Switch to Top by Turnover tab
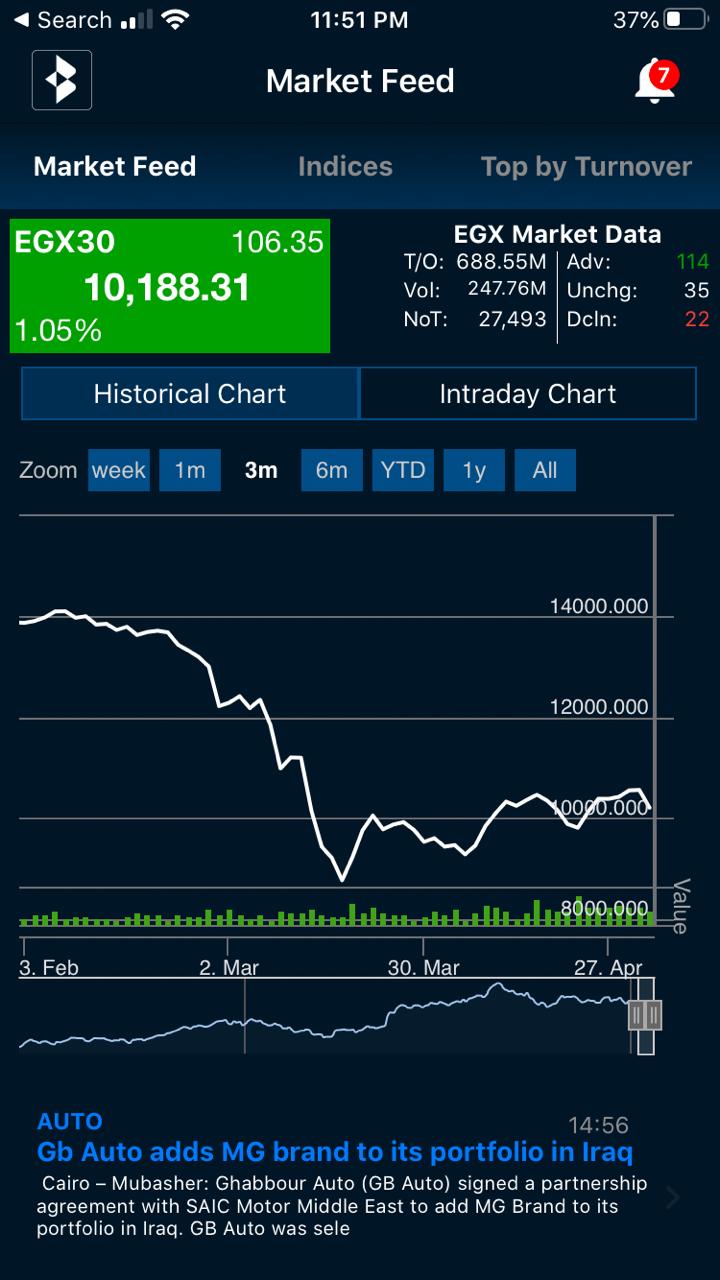Image resolution: width=720 pixels, height=1280 pixels. coord(586,166)
